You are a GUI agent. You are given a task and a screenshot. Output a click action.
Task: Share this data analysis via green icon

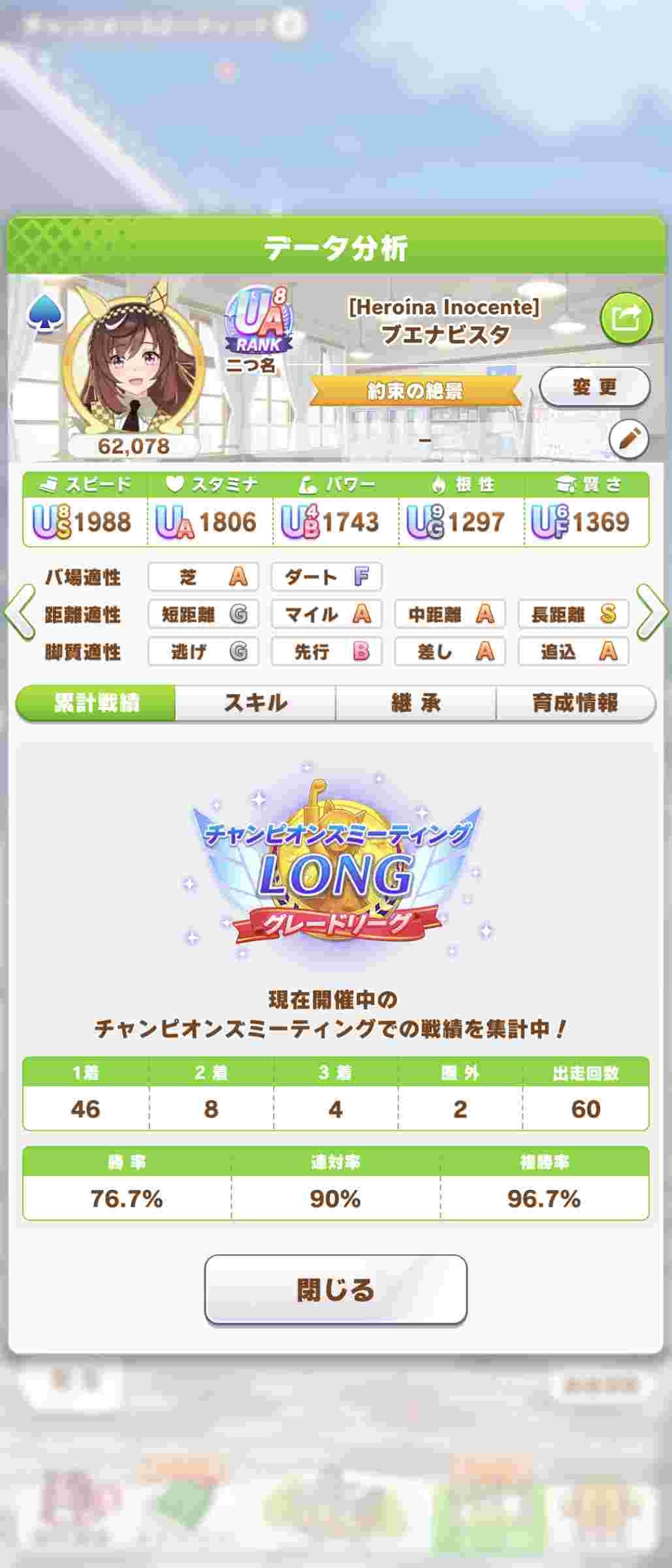pyautogui.click(x=626, y=319)
